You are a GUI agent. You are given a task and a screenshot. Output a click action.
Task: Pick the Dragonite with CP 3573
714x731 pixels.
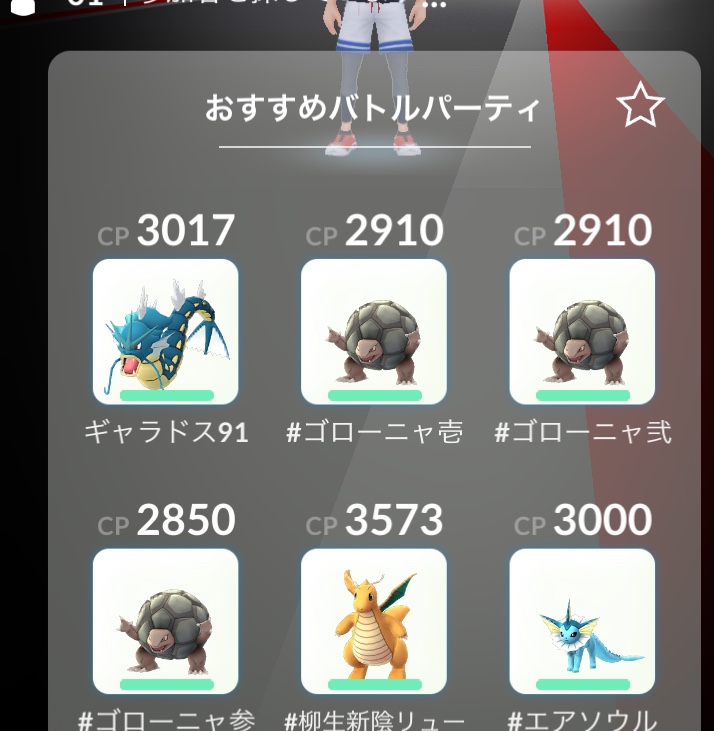pos(374,621)
